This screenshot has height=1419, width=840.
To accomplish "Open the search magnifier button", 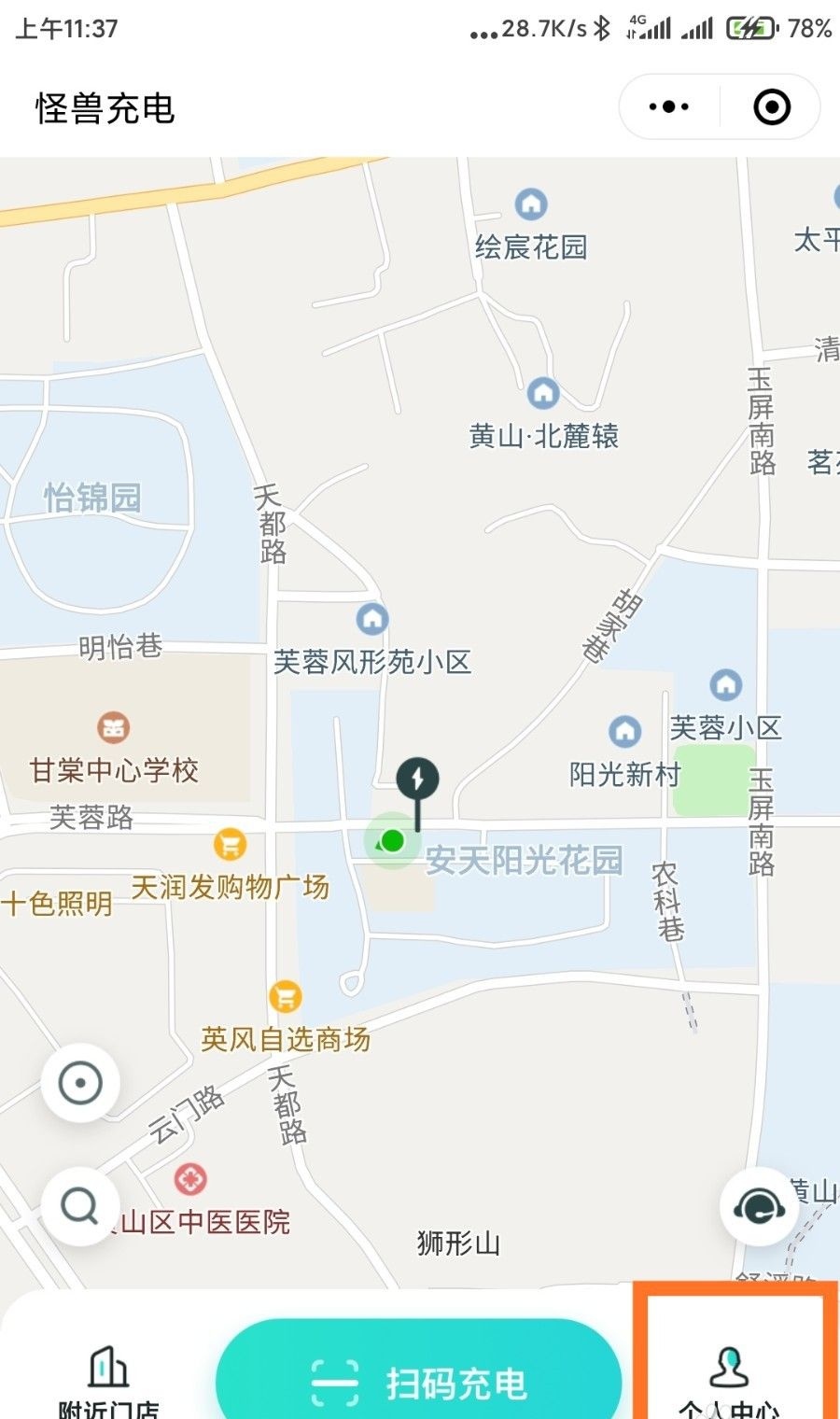I will 80,1206.
